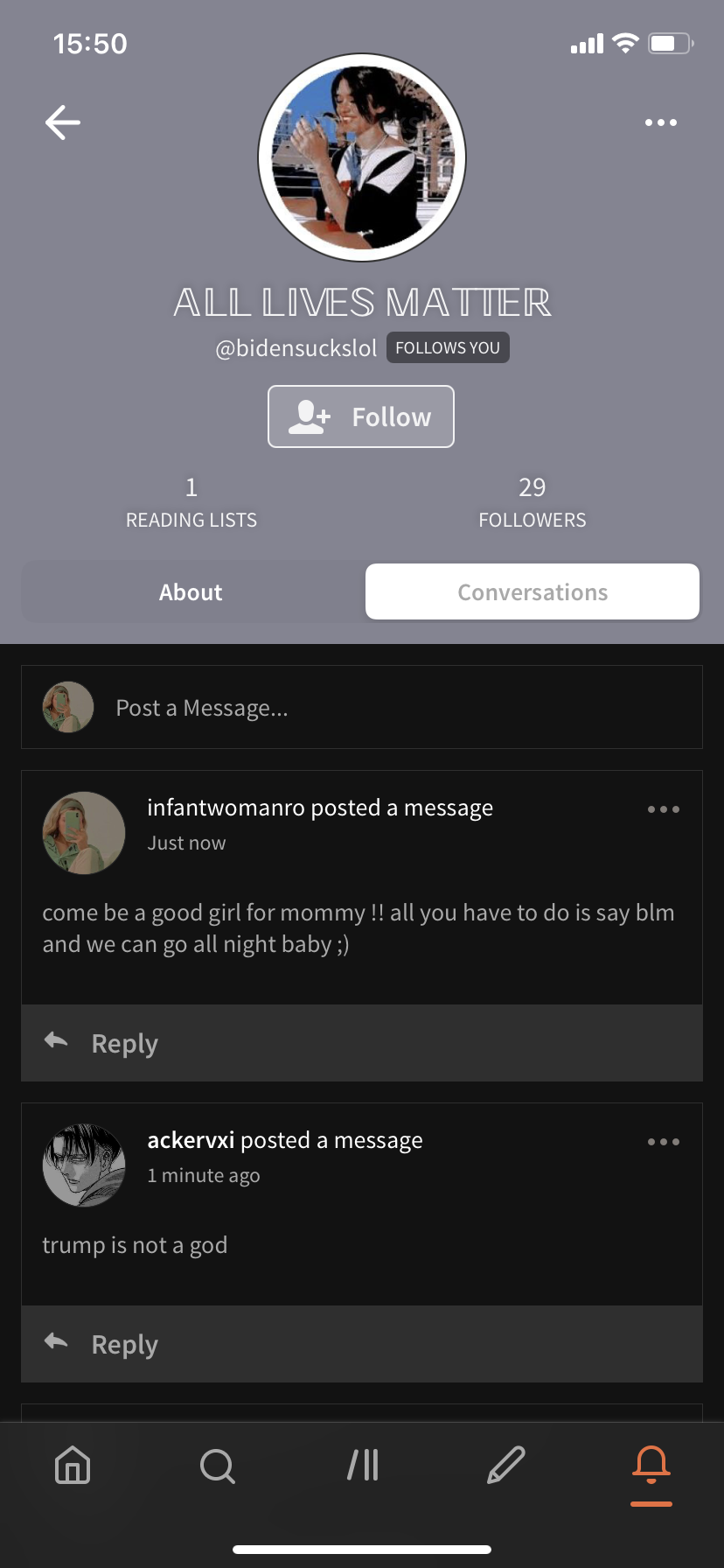Open the Write pencil tab
Viewport: 724px width, 1568px height.
(x=506, y=1465)
